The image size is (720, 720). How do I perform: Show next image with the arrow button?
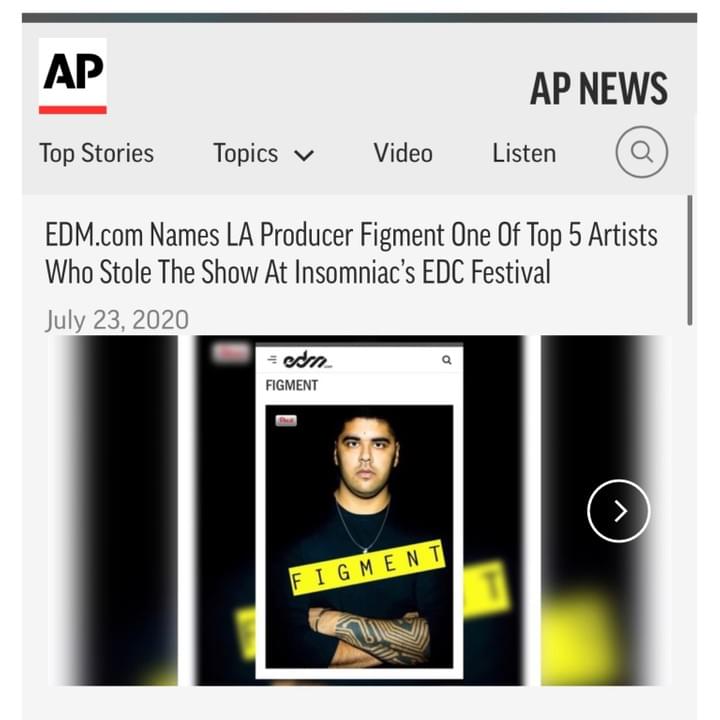(x=618, y=511)
